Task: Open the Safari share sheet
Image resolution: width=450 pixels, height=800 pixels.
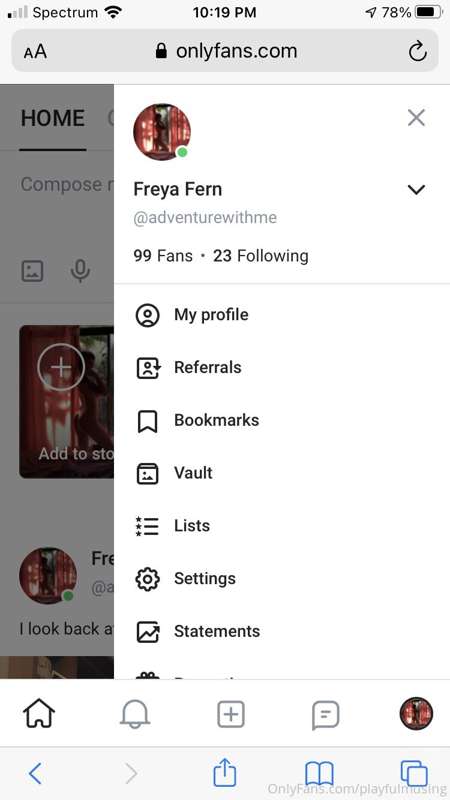Action: (224, 772)
